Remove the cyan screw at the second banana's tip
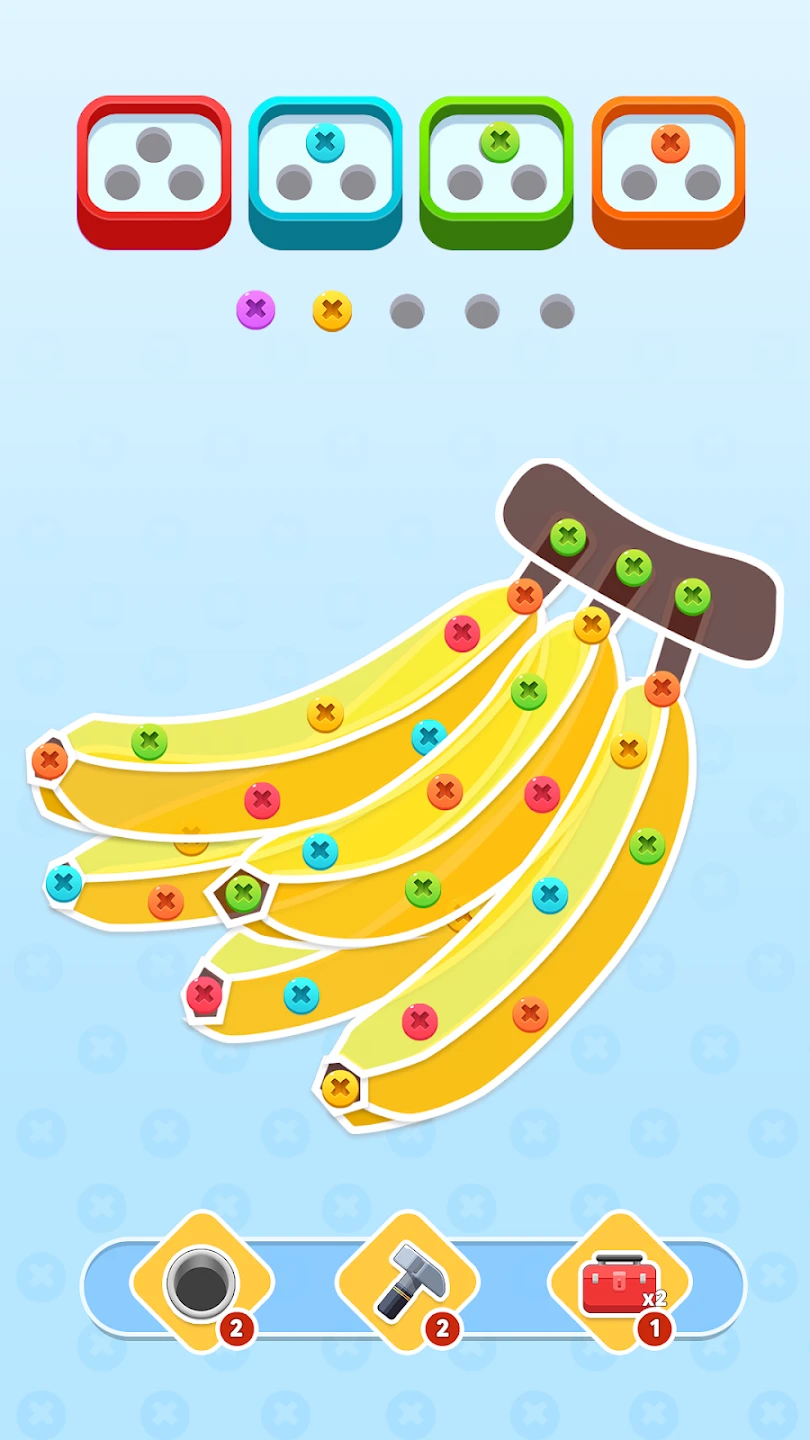The image size is (810, 1440). click(x=64, y=883)
